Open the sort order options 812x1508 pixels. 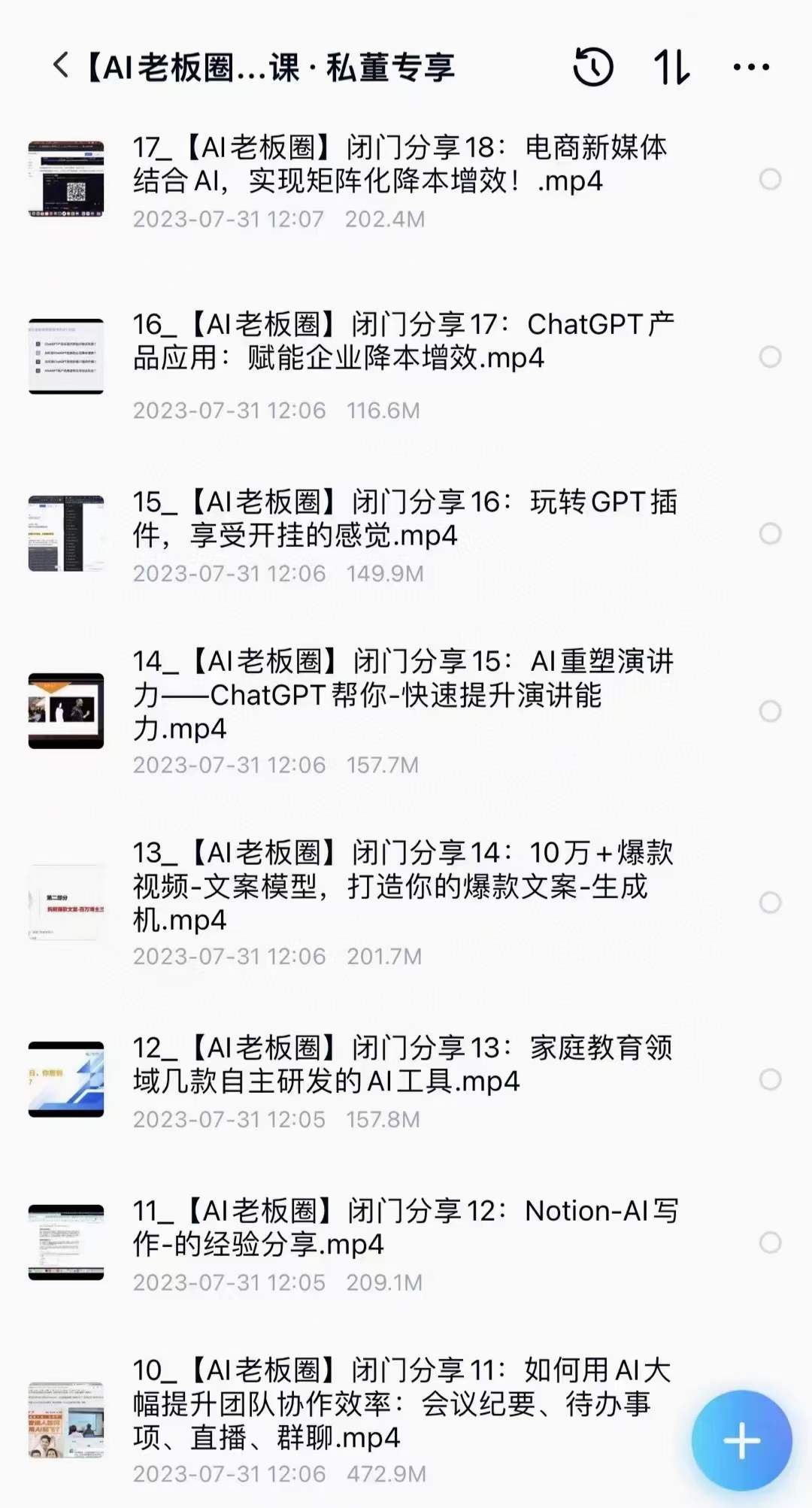(x=672, y=67)
